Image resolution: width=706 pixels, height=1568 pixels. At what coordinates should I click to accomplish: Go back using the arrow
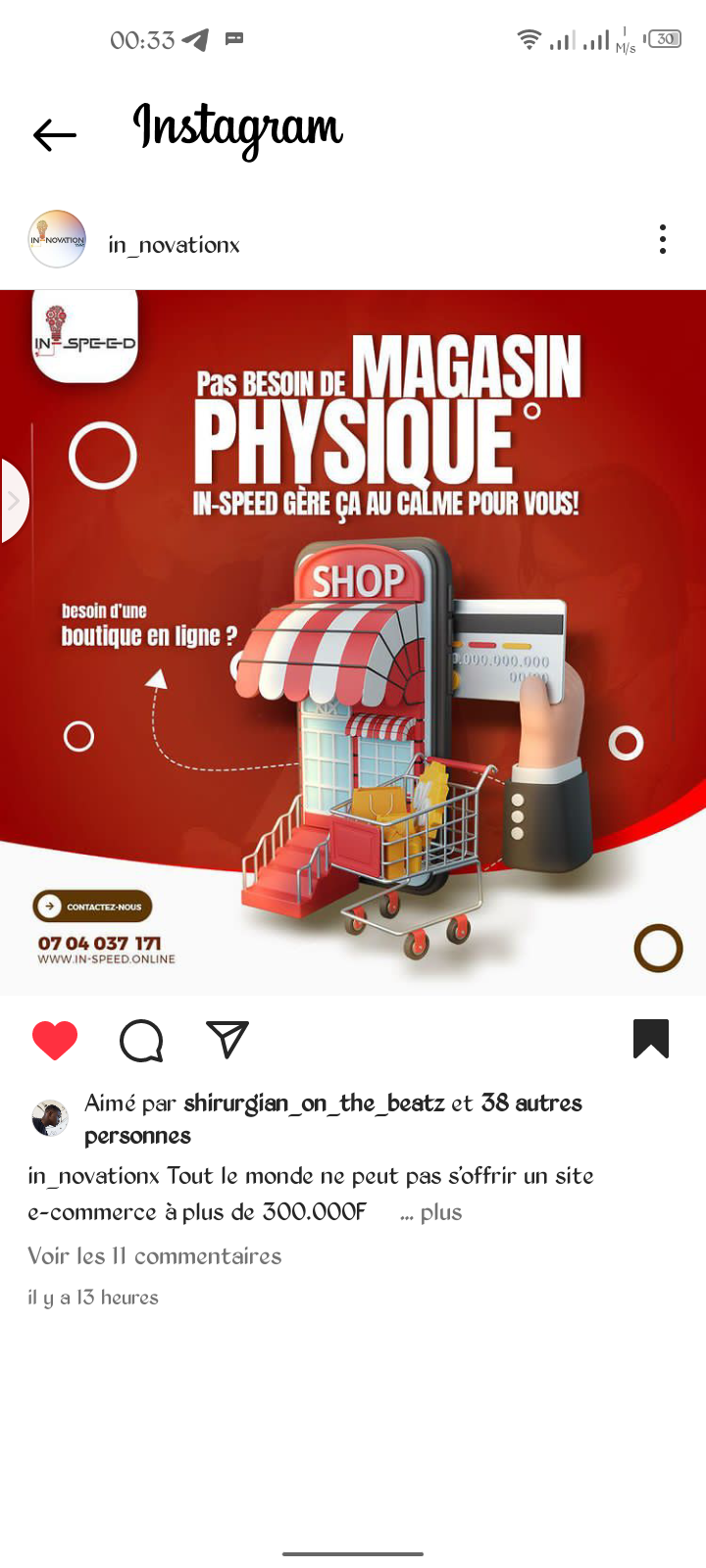click(55, 134)
